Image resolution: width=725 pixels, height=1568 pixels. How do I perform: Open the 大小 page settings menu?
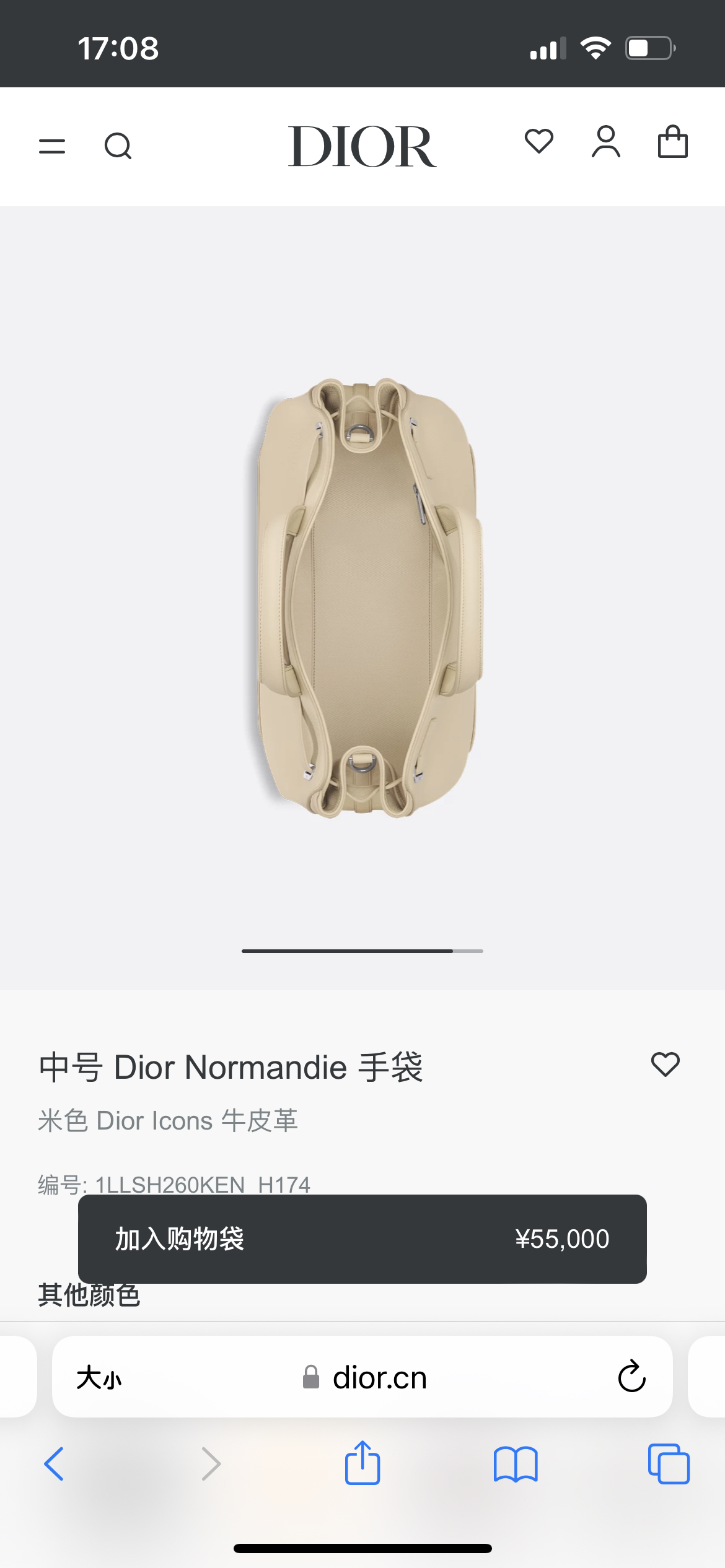pos(99,1378)
